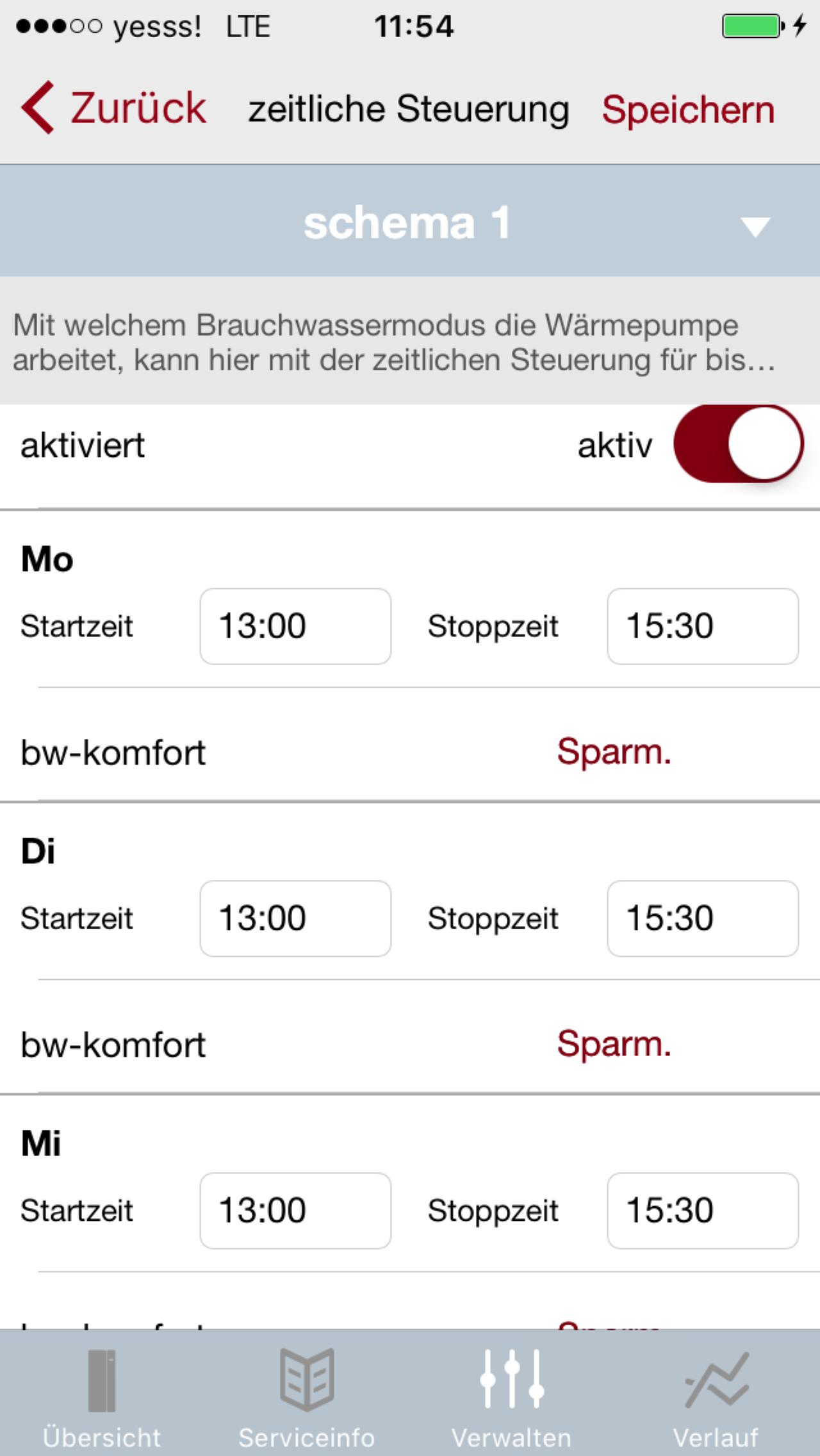
Task: Edit Tuesday's (Di) Stoppzeit field
Action: 703,918
